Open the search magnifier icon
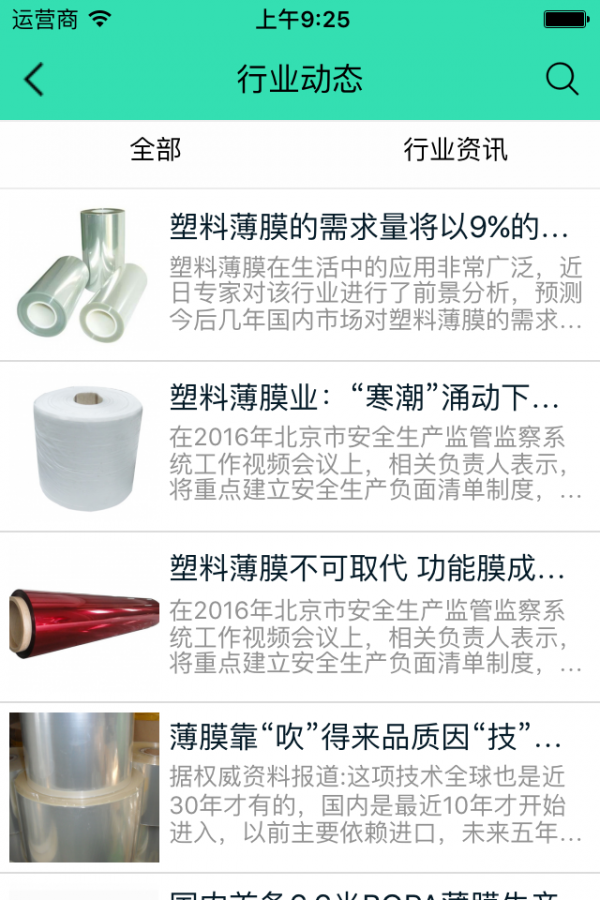Image resolution: width=600 pixels, height=900 pixels. click(562, 80)
